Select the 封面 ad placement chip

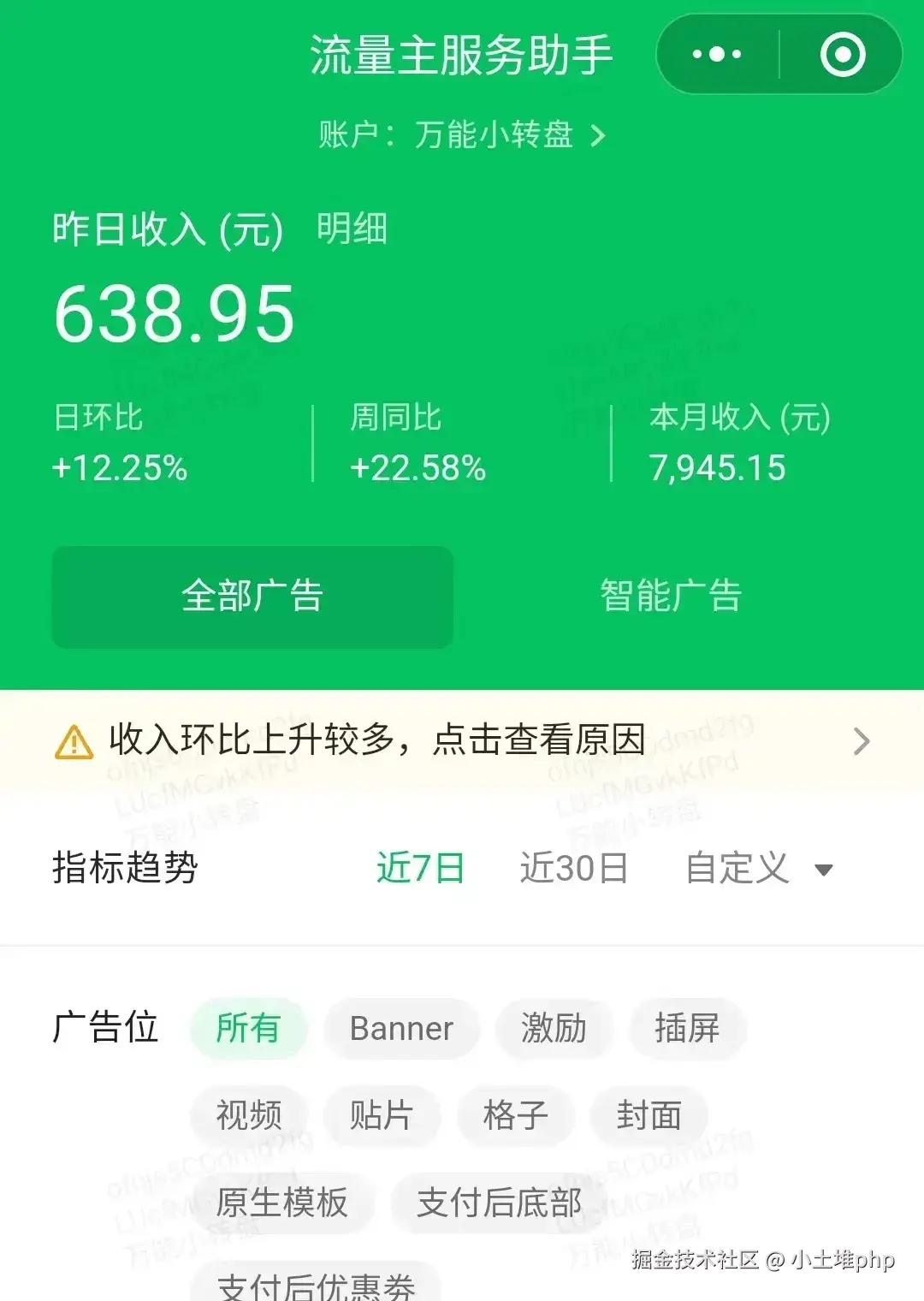pyautogui.click(x=649, y=1115)
